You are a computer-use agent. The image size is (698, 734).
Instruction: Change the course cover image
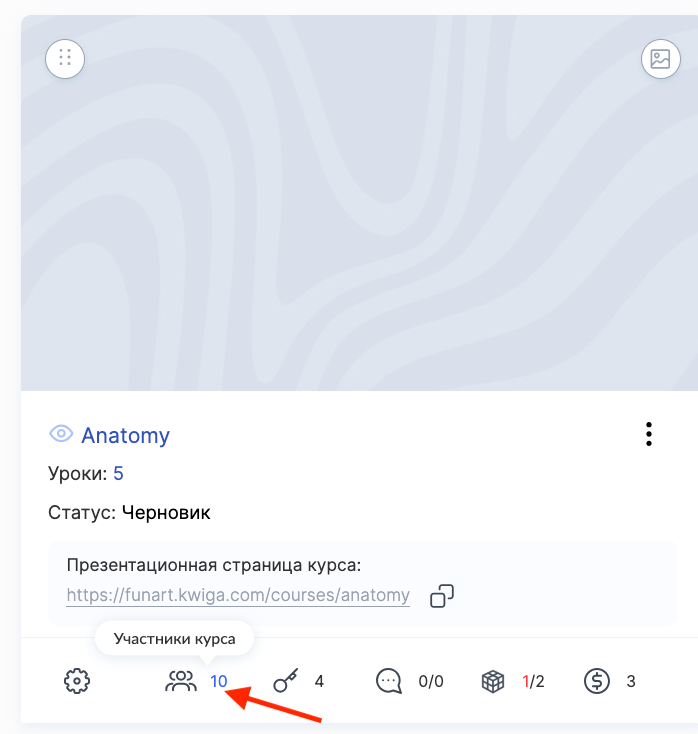click(x=660, y=58)
